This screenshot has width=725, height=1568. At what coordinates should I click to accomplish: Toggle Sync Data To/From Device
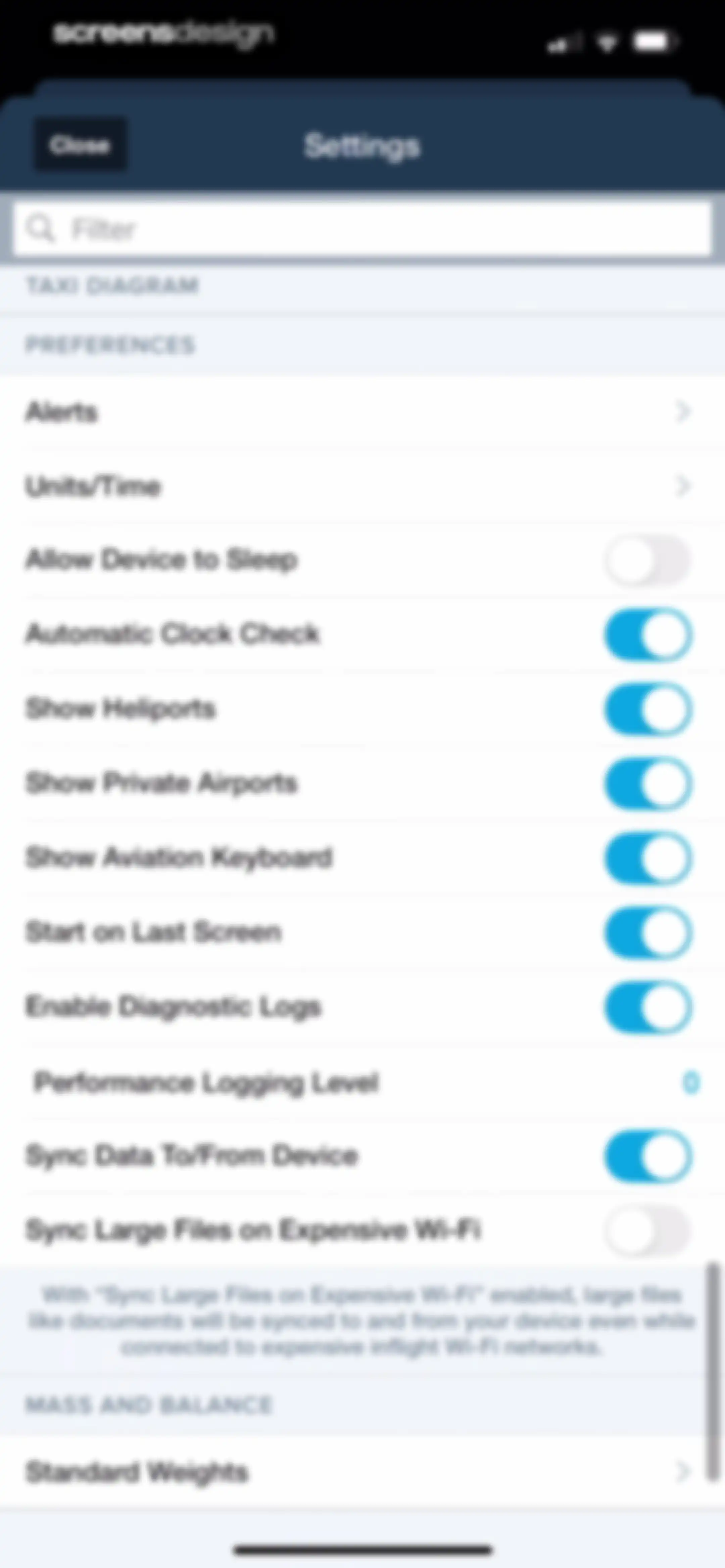click(x=648, y=1156)
